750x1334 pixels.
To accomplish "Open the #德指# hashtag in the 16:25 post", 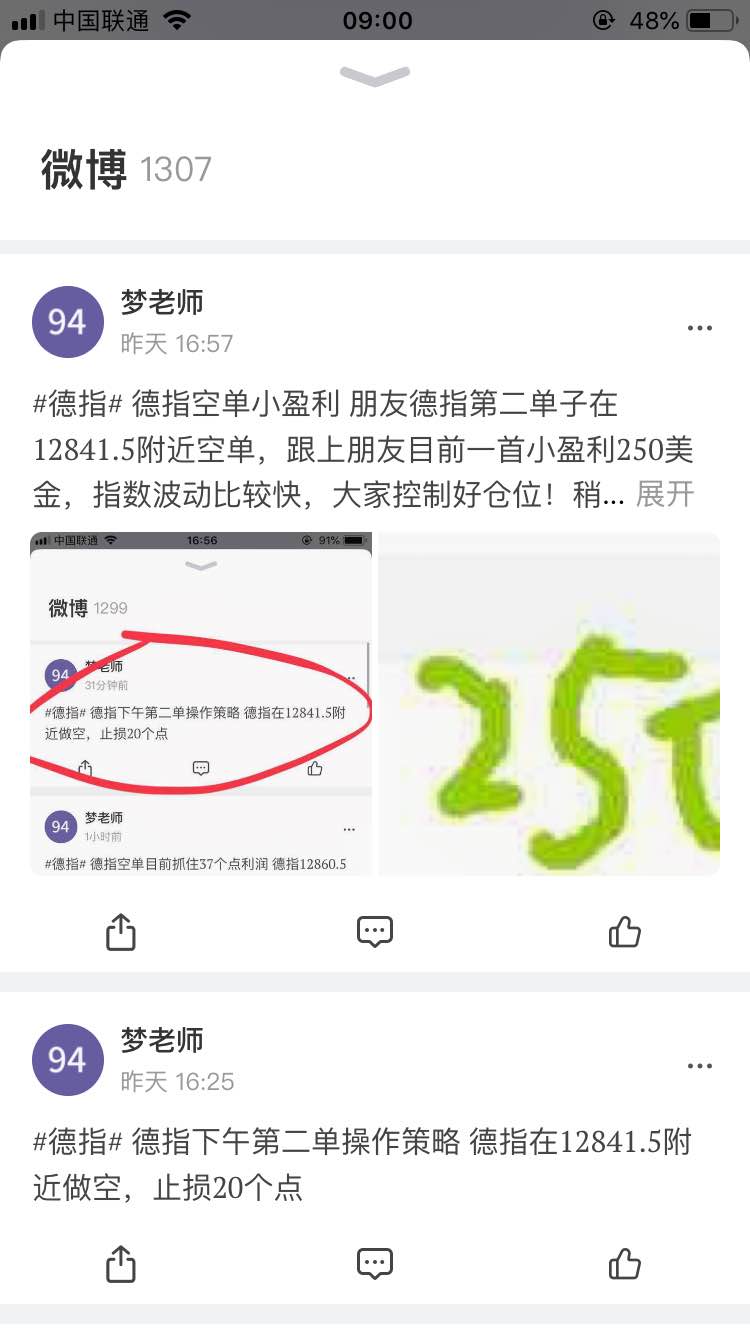I will pos(78,1142).
